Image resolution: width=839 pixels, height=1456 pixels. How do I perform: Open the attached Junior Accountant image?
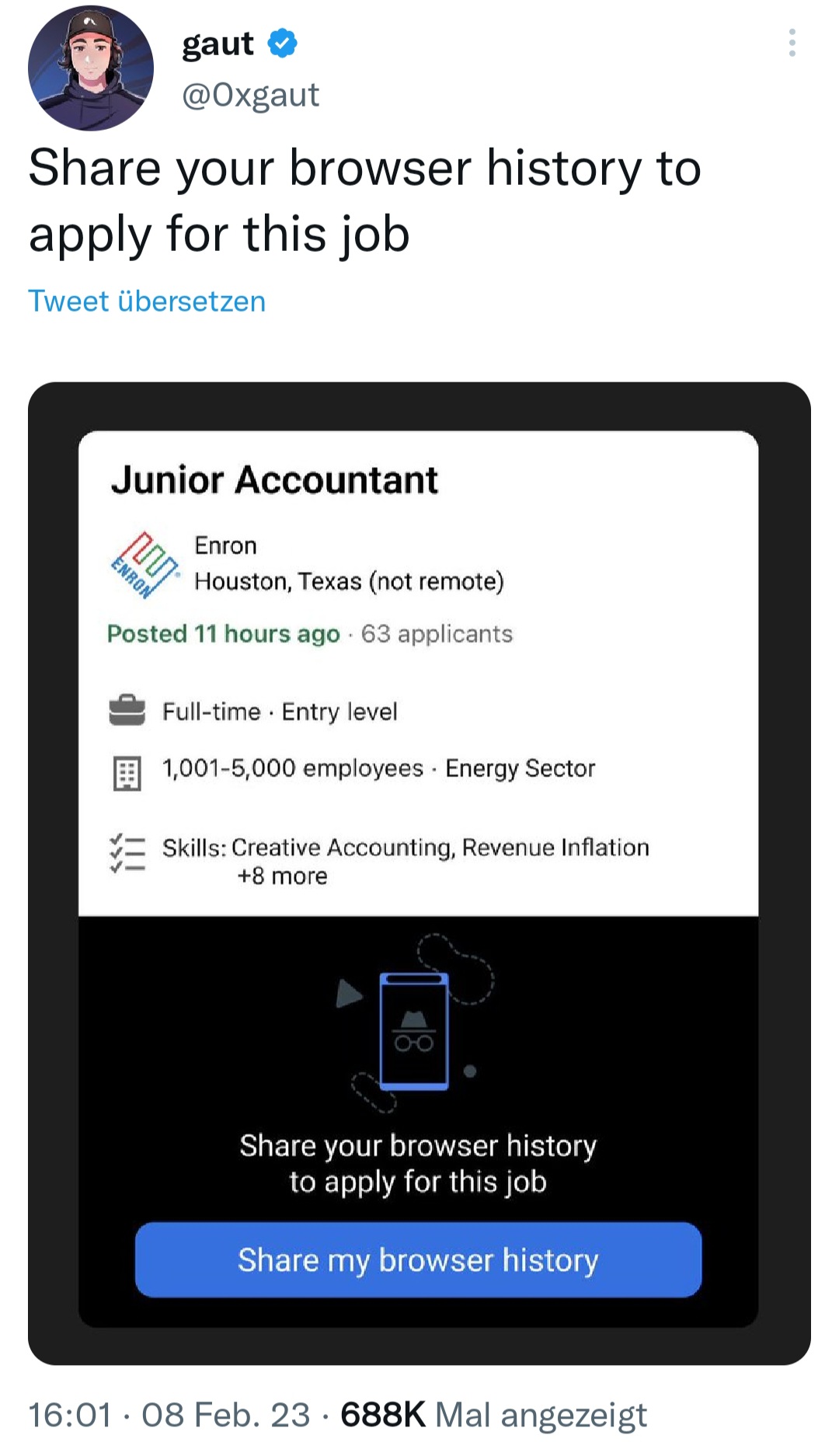click(419, 872)
